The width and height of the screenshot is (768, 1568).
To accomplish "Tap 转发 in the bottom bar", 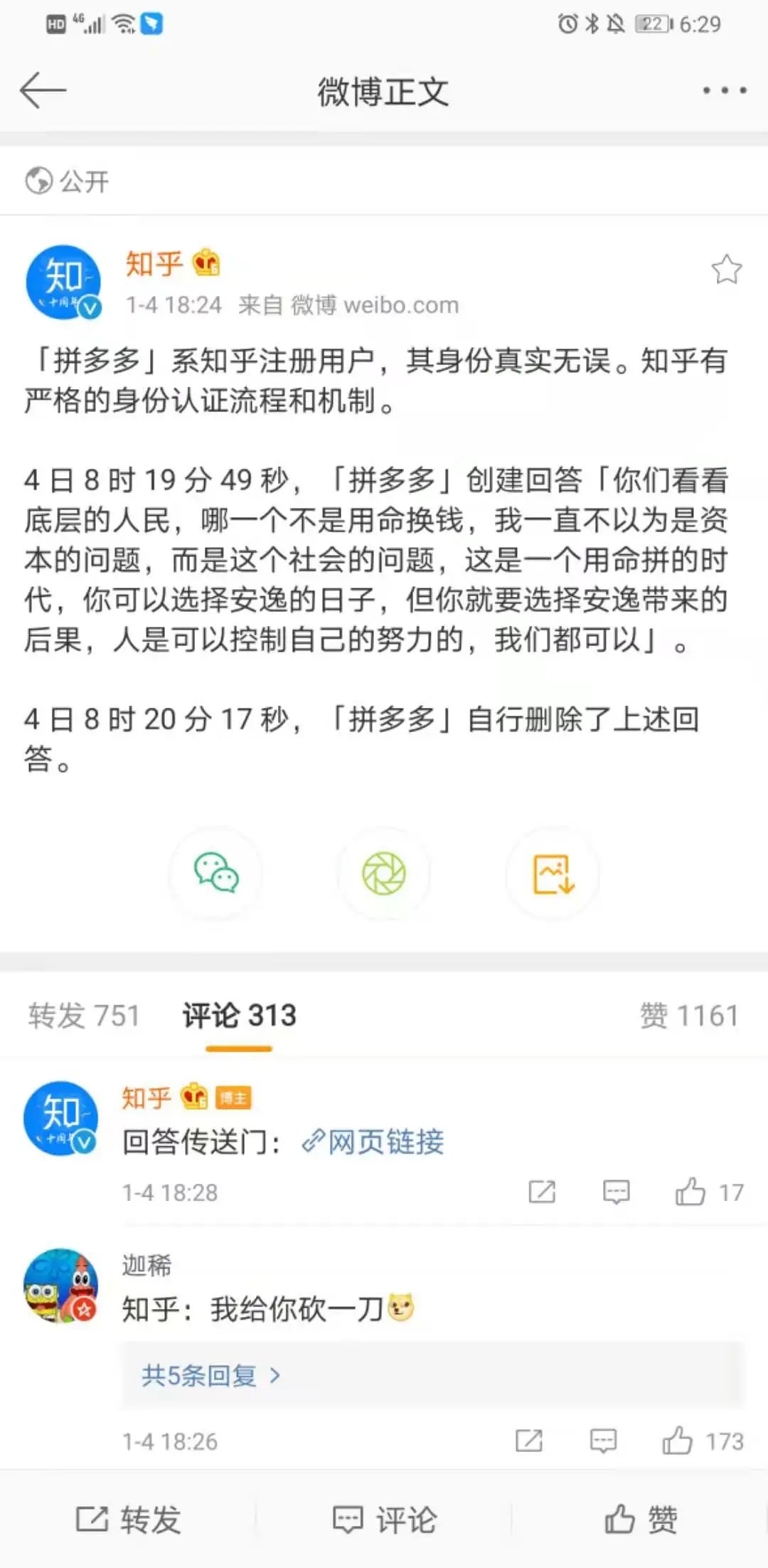I will 128,1520.
